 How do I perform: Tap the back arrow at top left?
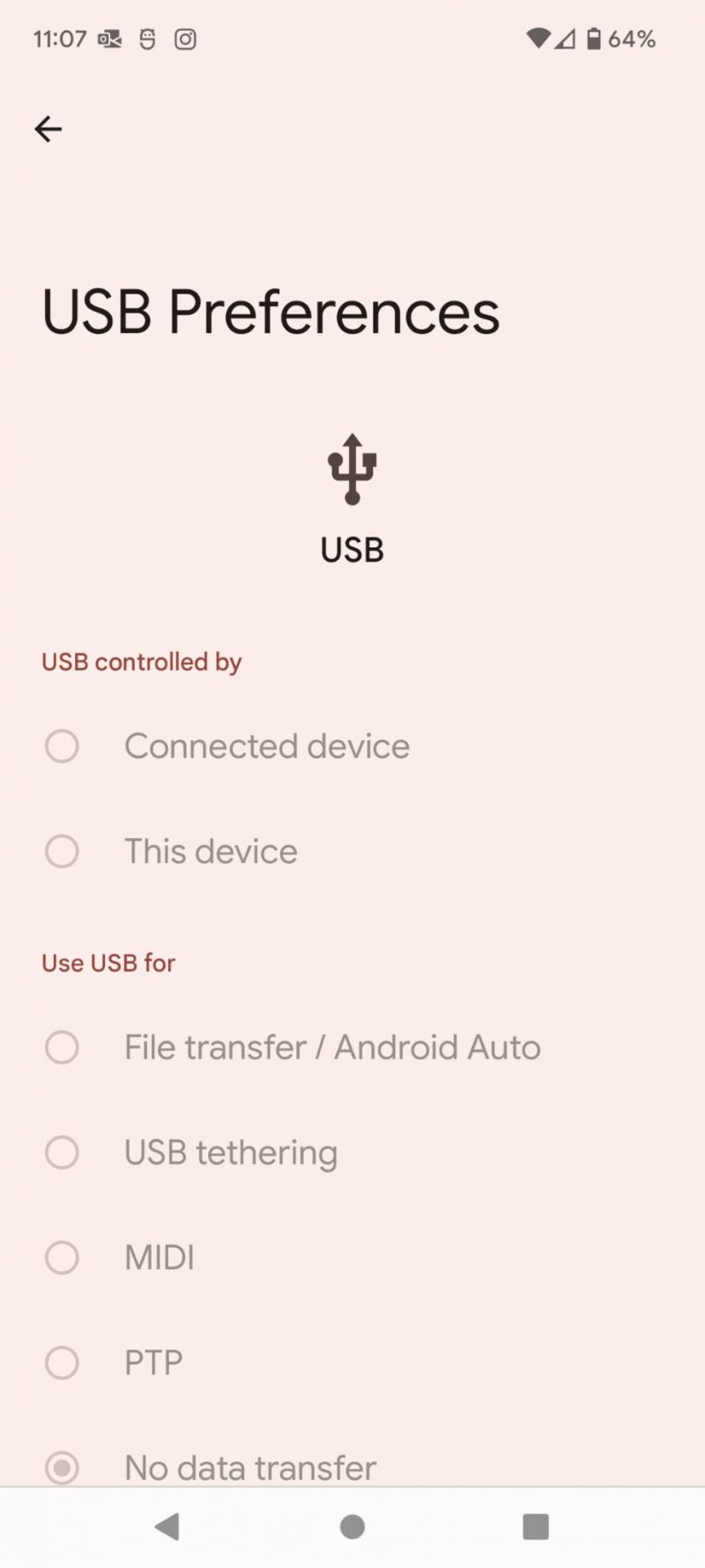pyautogui.click(x=48, y=129)
